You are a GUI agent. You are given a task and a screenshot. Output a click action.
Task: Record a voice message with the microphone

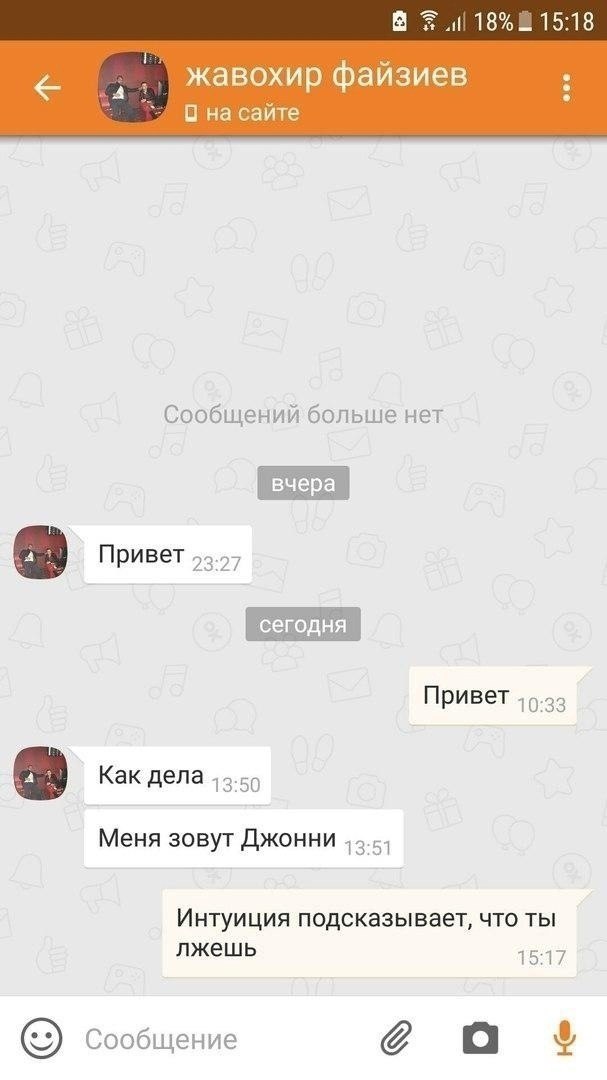click(565, 1039)
